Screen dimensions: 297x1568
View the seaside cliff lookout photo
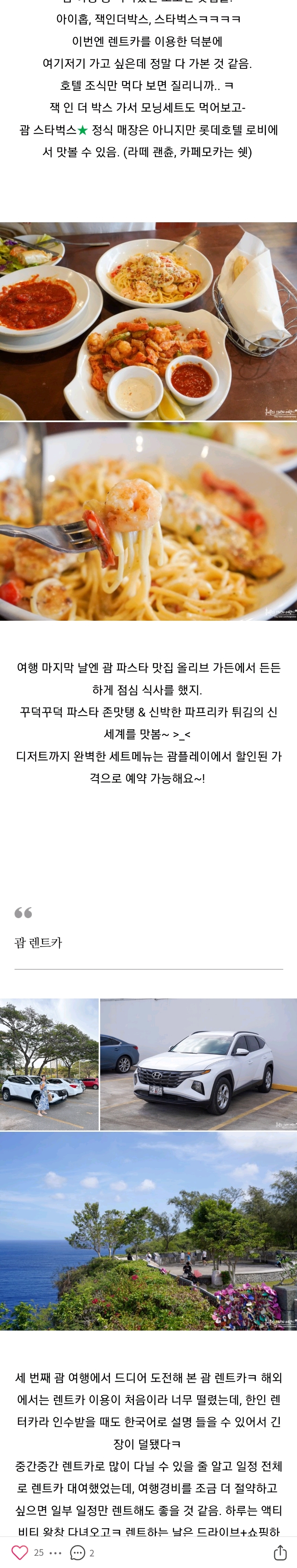point(148,1230)
